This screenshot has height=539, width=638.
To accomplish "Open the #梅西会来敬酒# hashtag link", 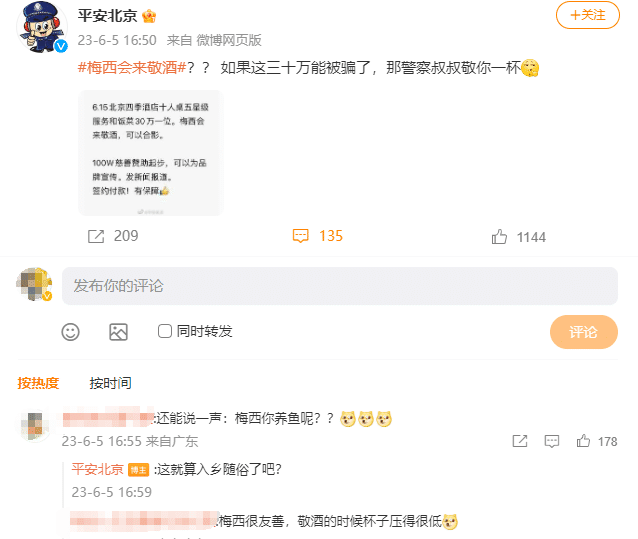I will (133, 67).
